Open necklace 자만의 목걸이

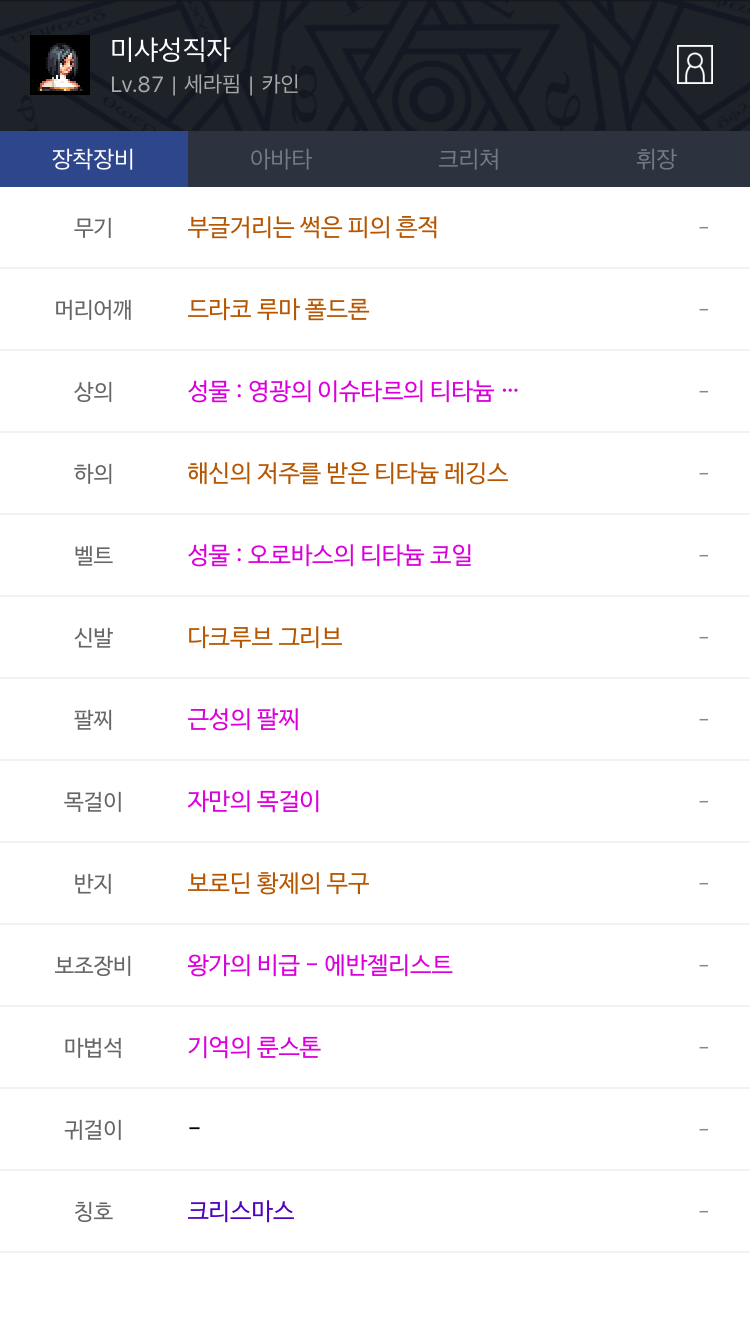tap(375, 801)
